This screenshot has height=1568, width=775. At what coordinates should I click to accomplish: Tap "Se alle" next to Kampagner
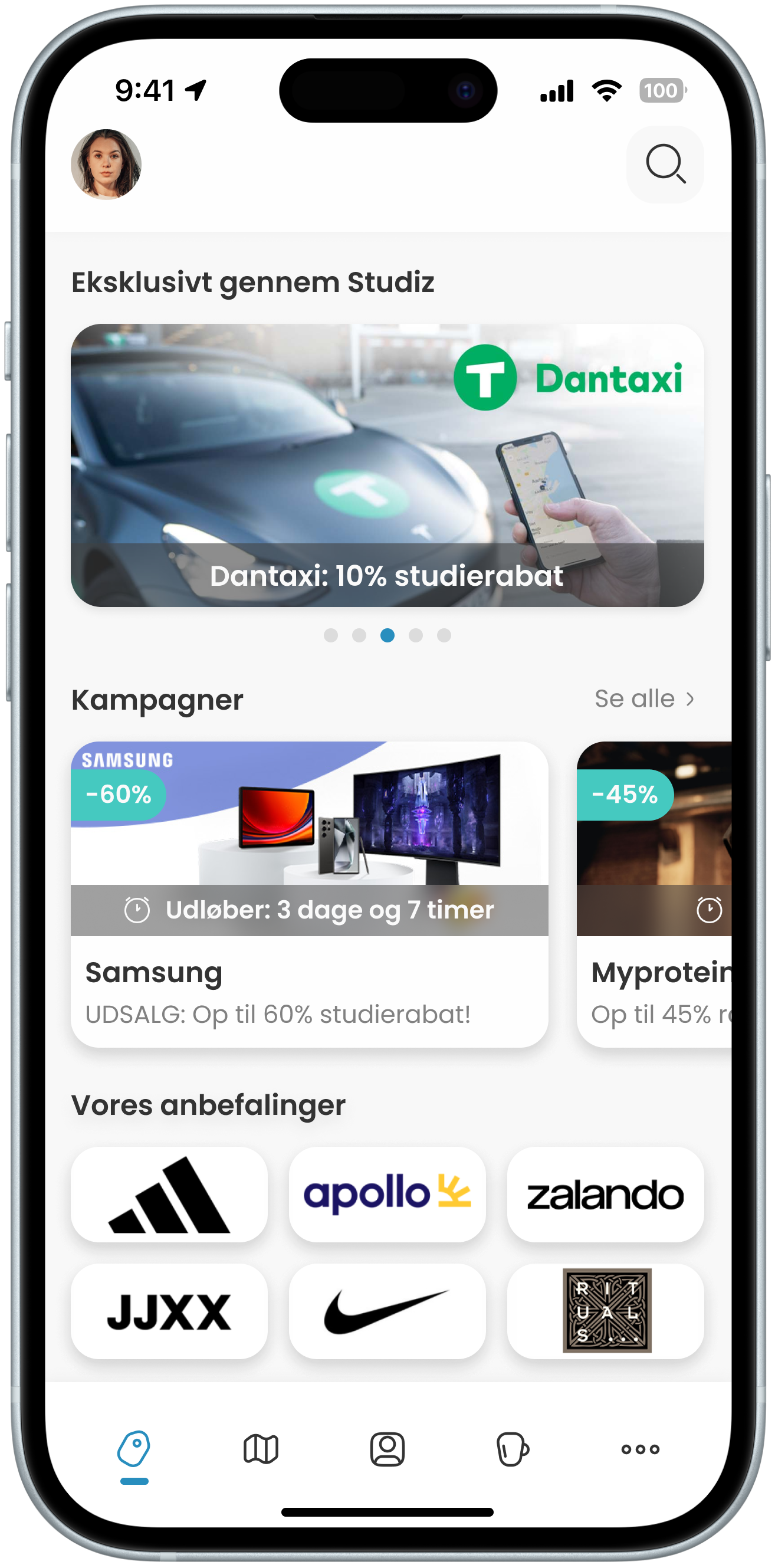point(643,699)
